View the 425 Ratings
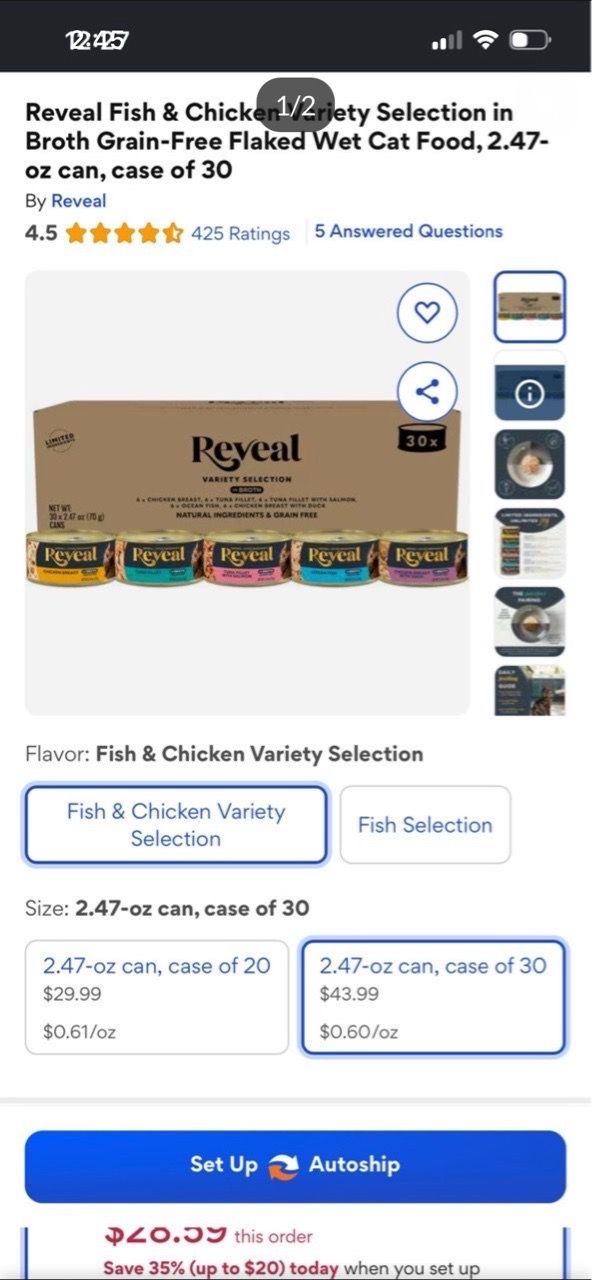Viewport: 592px width, 1280px height. click(240, 233)
